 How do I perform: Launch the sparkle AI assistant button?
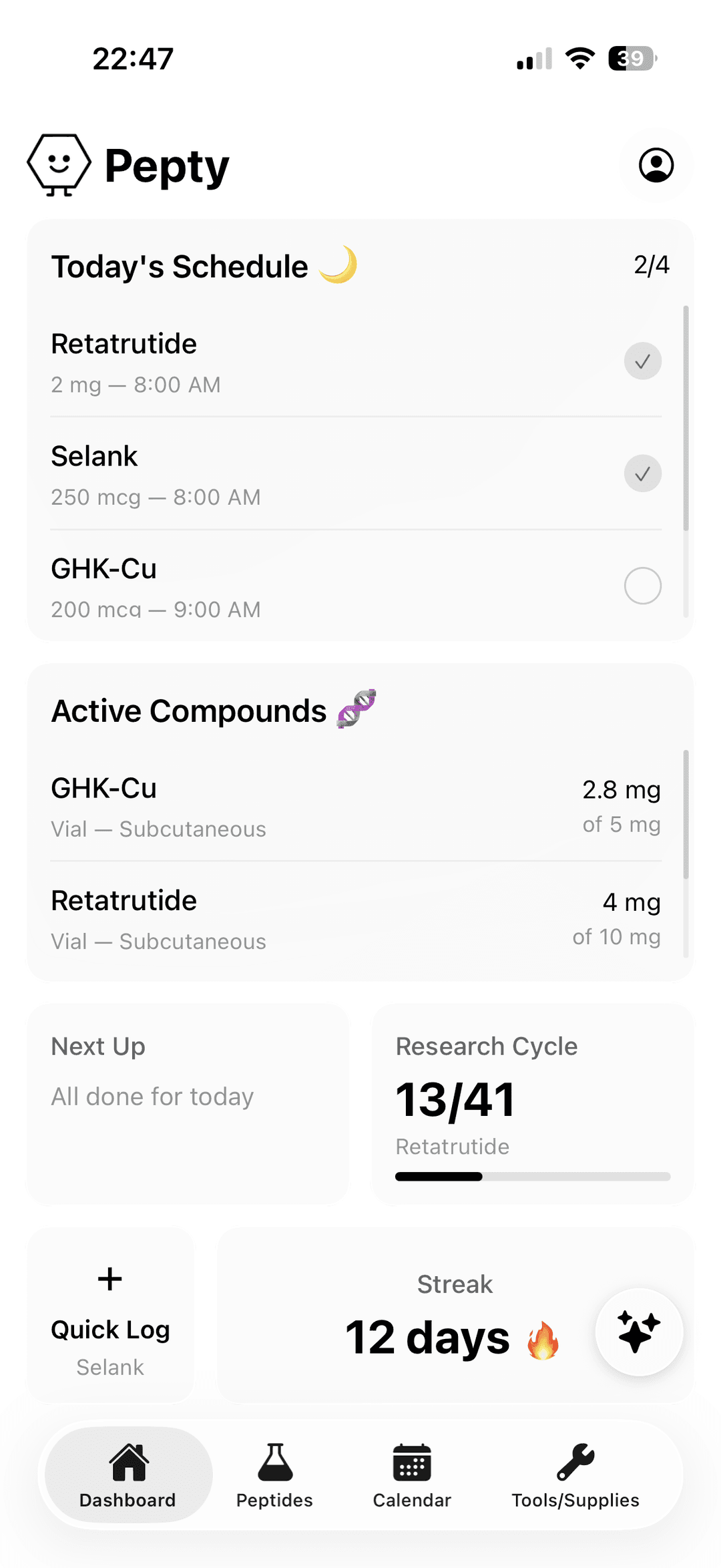(x=639, y=1332)
